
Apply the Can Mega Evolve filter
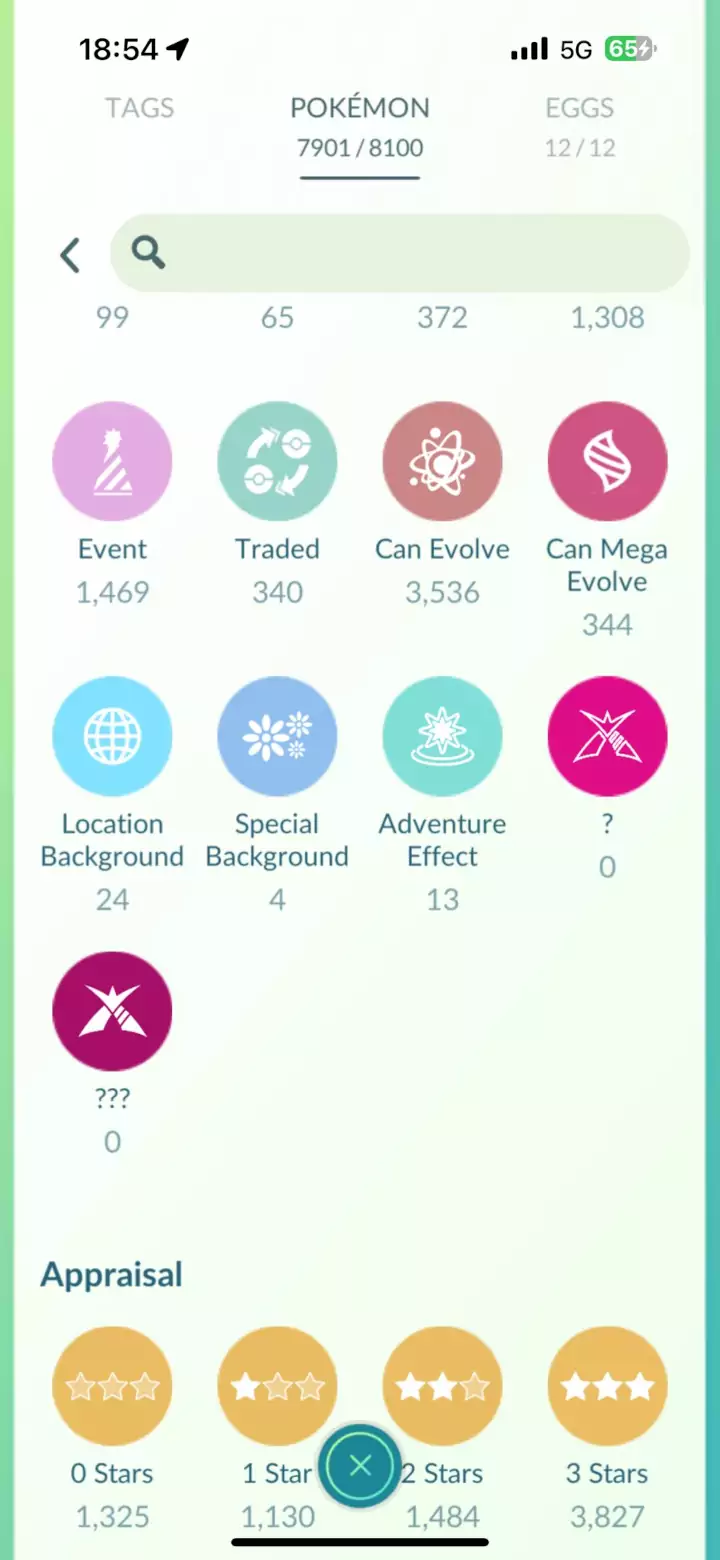click(607, 462)
